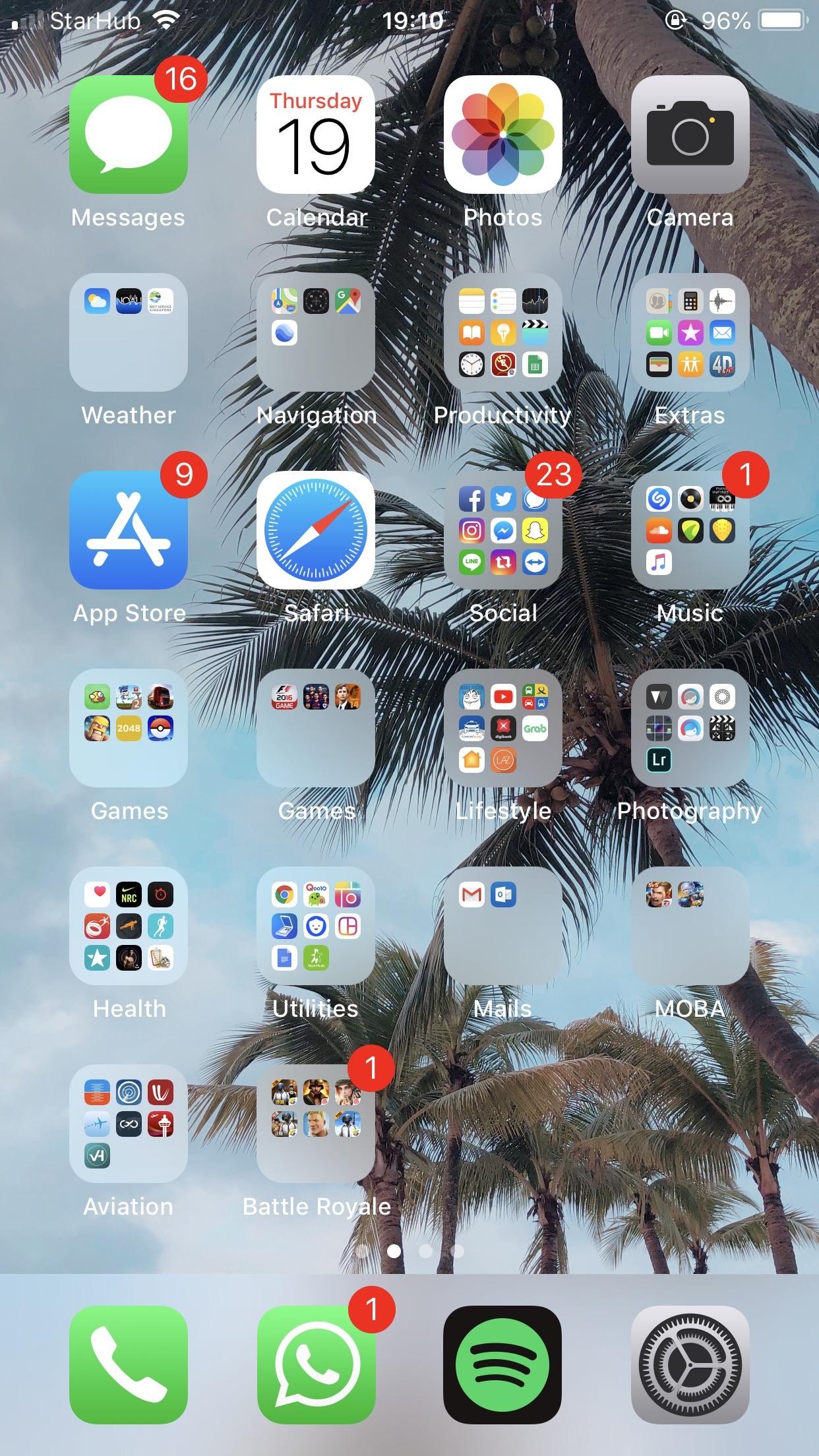Open the App Store
This screenshot has width=819, height=1456.
tap(129, 530)
